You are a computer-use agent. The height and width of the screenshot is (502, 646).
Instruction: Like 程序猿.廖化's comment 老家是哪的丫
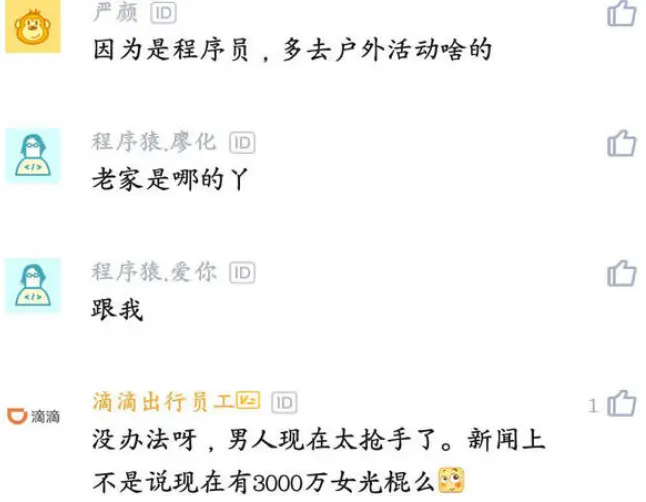pyautogui.click(x=621, y=143)
